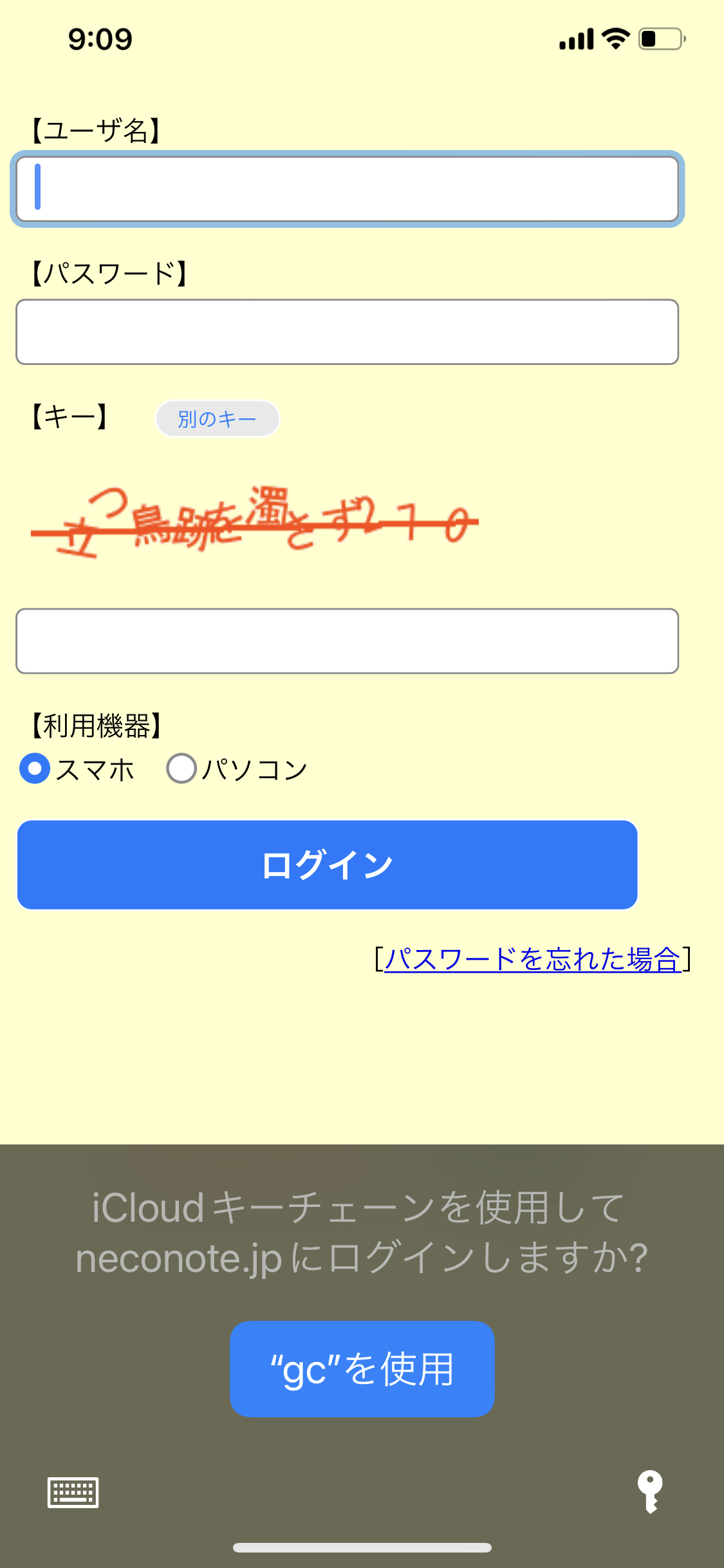Open the パスワードを忘れた場合 link
Viewport: 724px width, 1568px height.
[x=533, y=959]
